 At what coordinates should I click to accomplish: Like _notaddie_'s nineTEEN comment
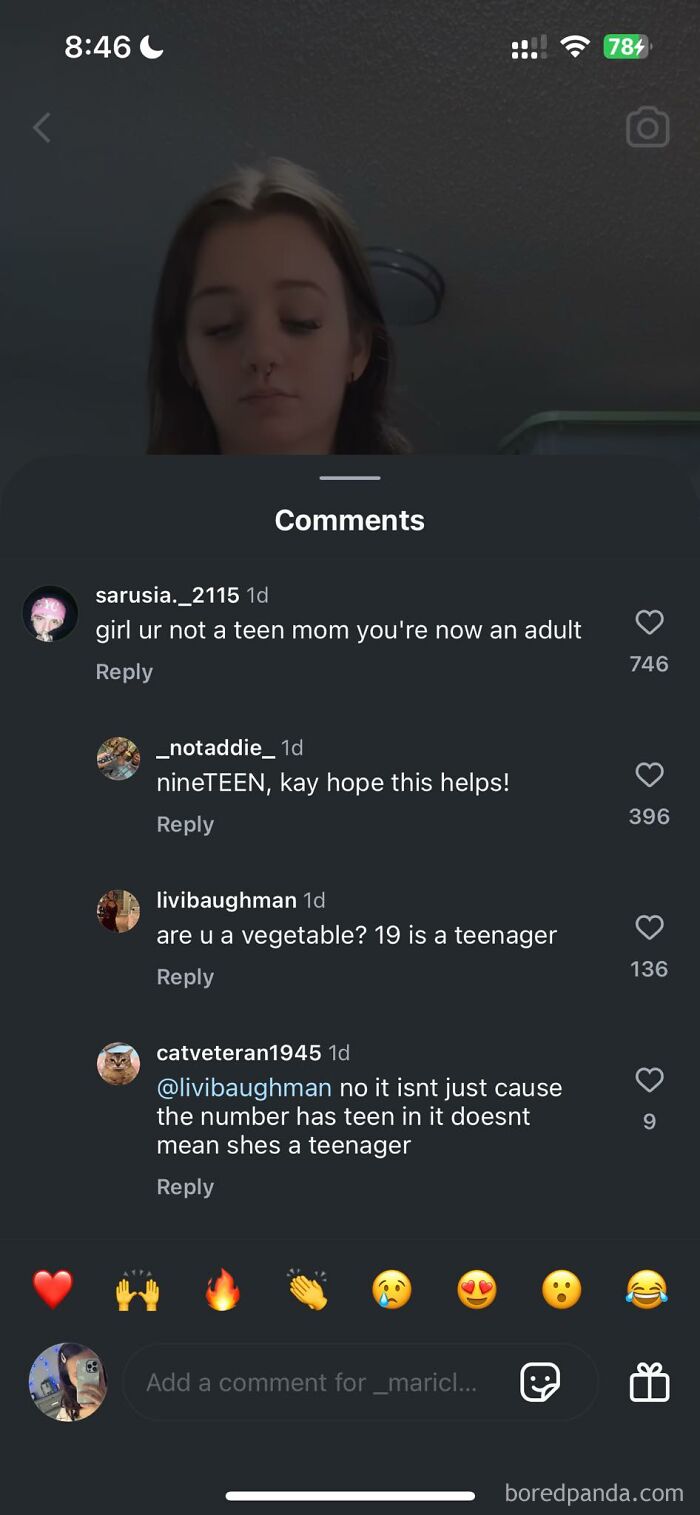tap(649, 775)
